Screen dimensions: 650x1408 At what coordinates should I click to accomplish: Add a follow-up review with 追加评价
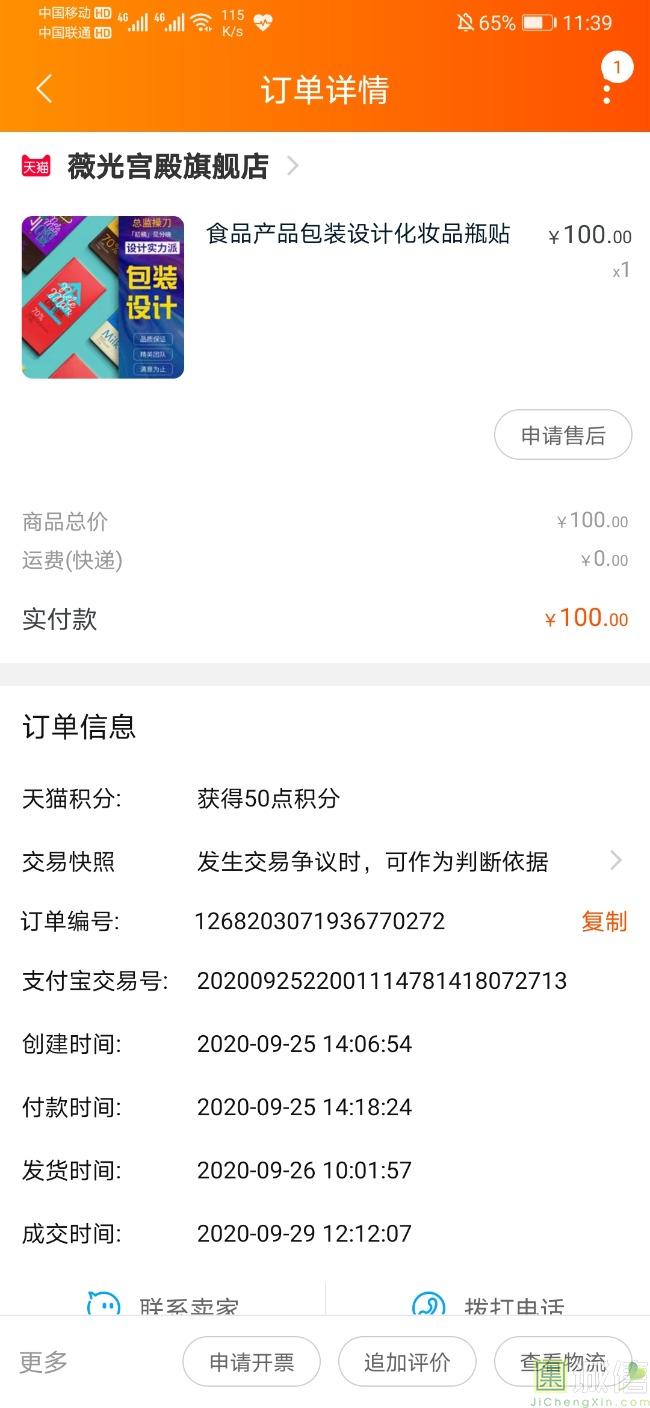[407, 1361]
